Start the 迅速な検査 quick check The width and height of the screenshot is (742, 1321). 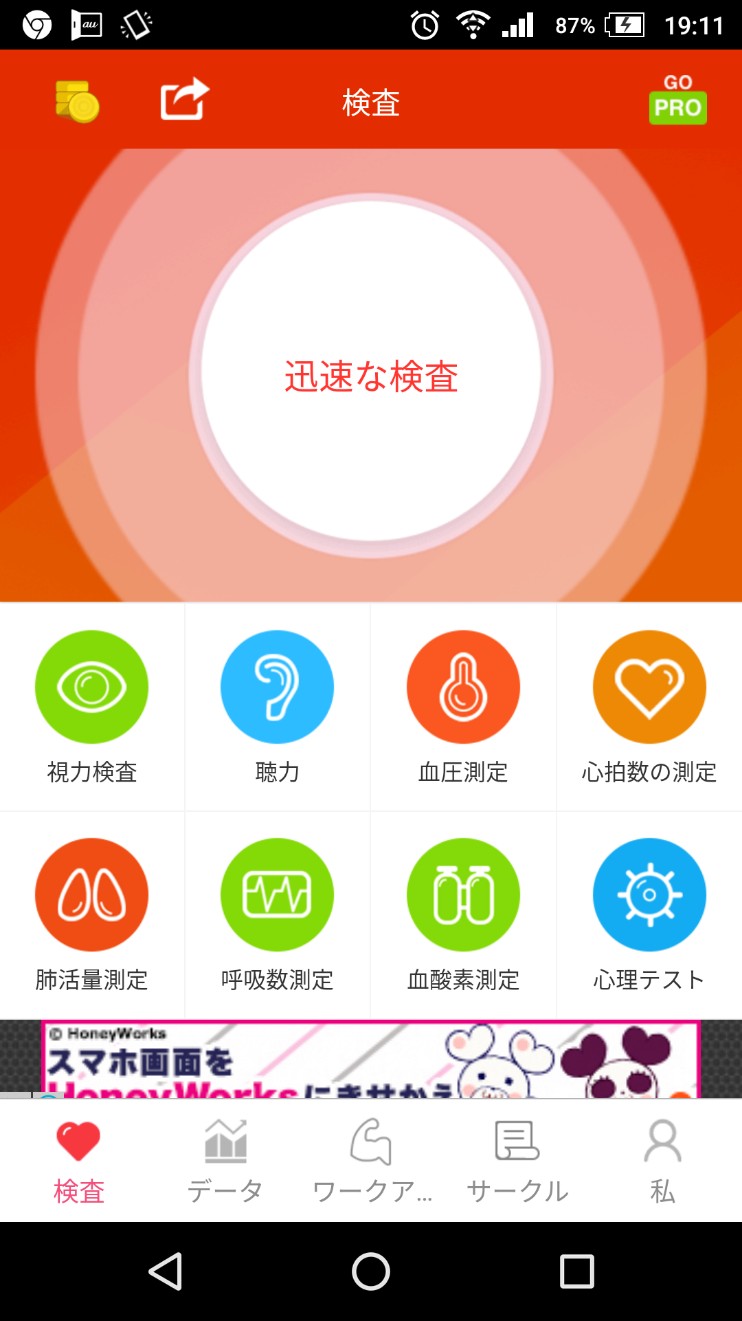coord(371,372)
